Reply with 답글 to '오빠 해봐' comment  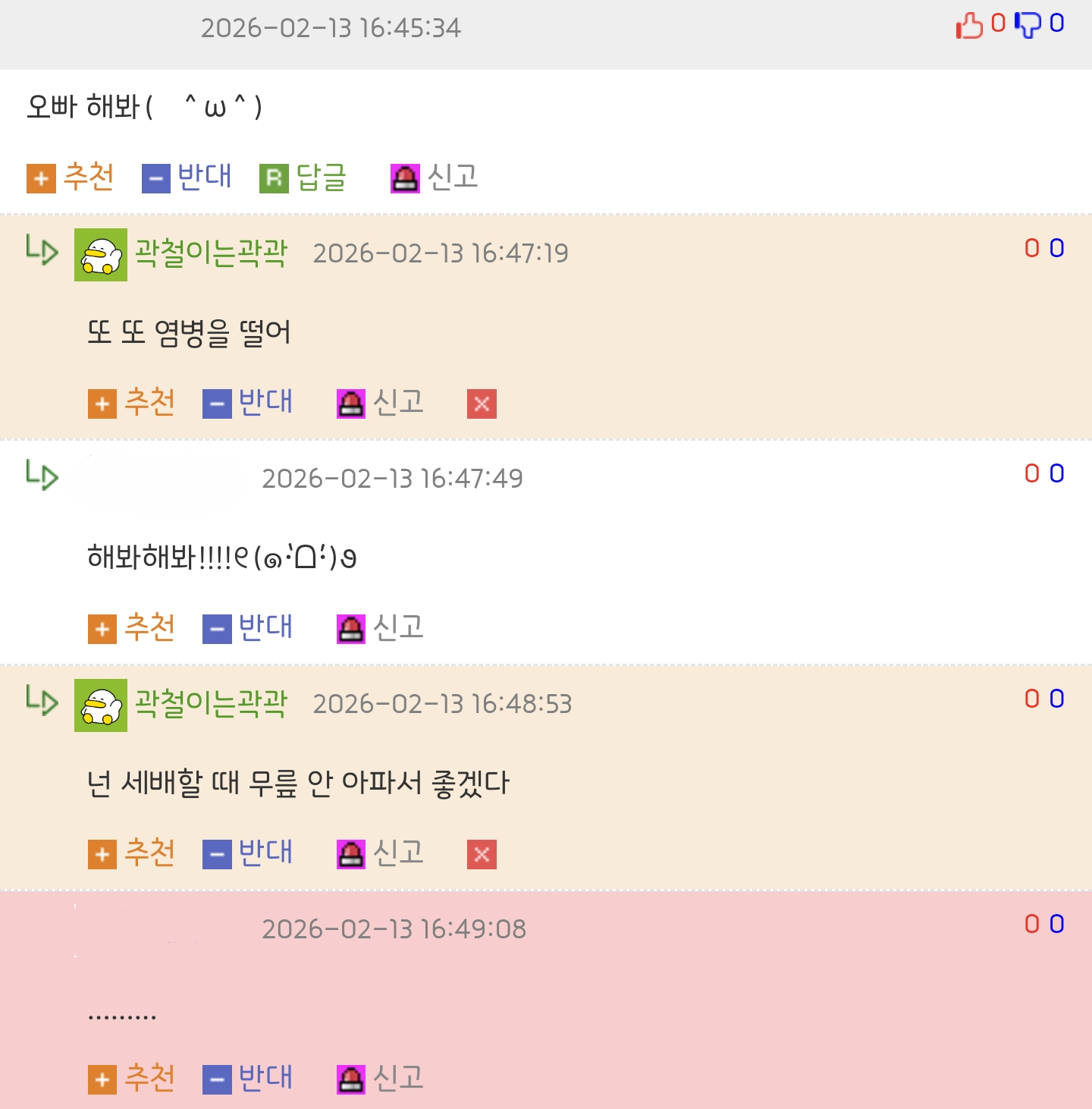(303, 178)
